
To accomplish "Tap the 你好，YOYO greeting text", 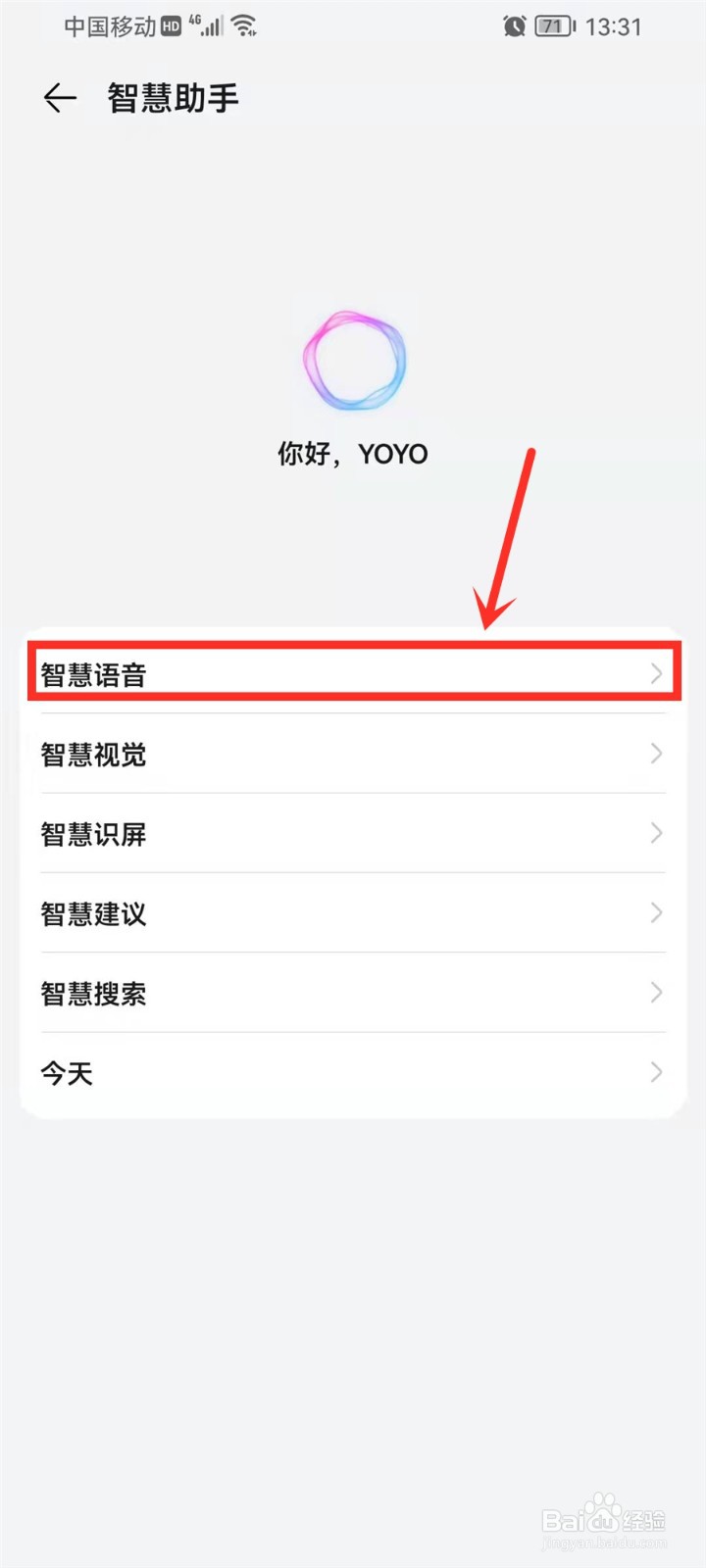I will point(353,453).
